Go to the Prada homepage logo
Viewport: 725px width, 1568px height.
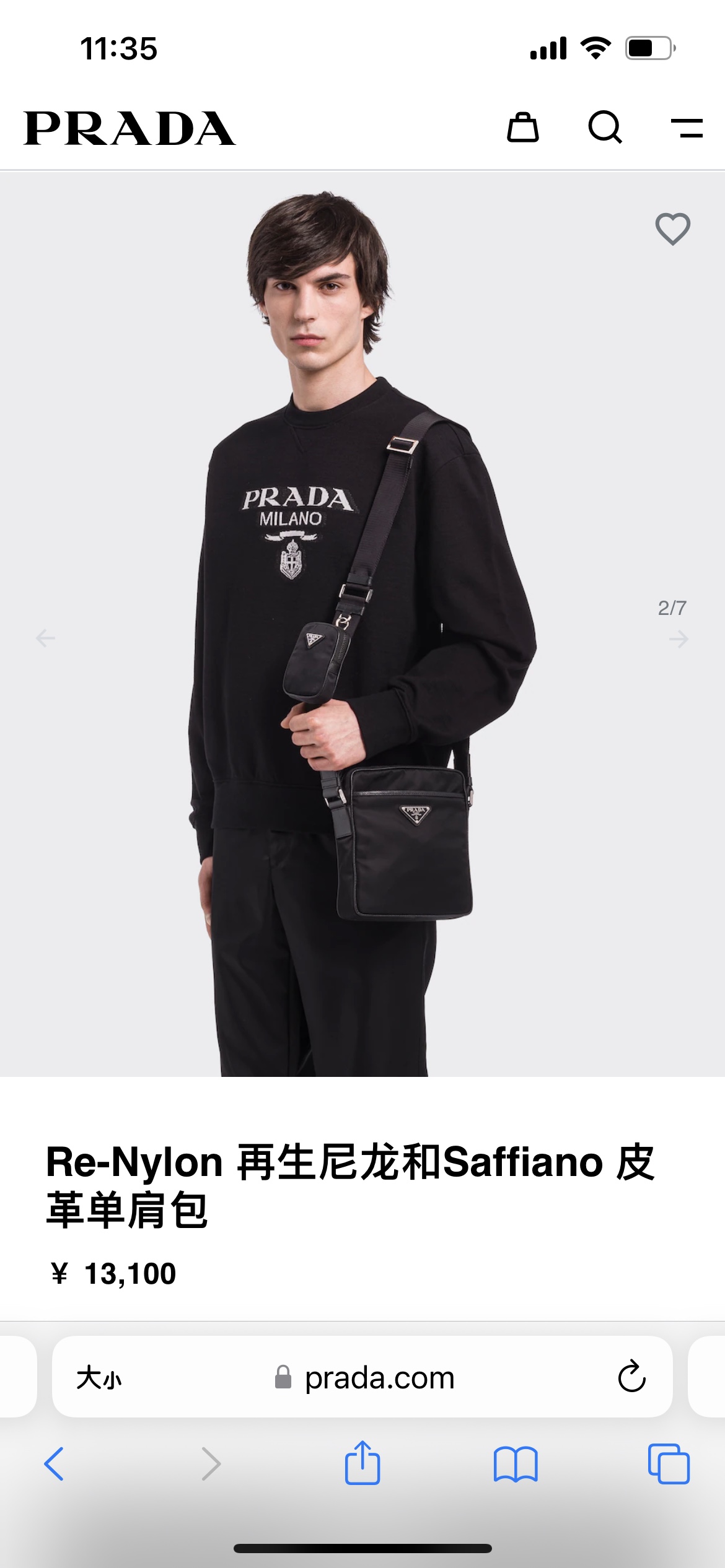130,129
